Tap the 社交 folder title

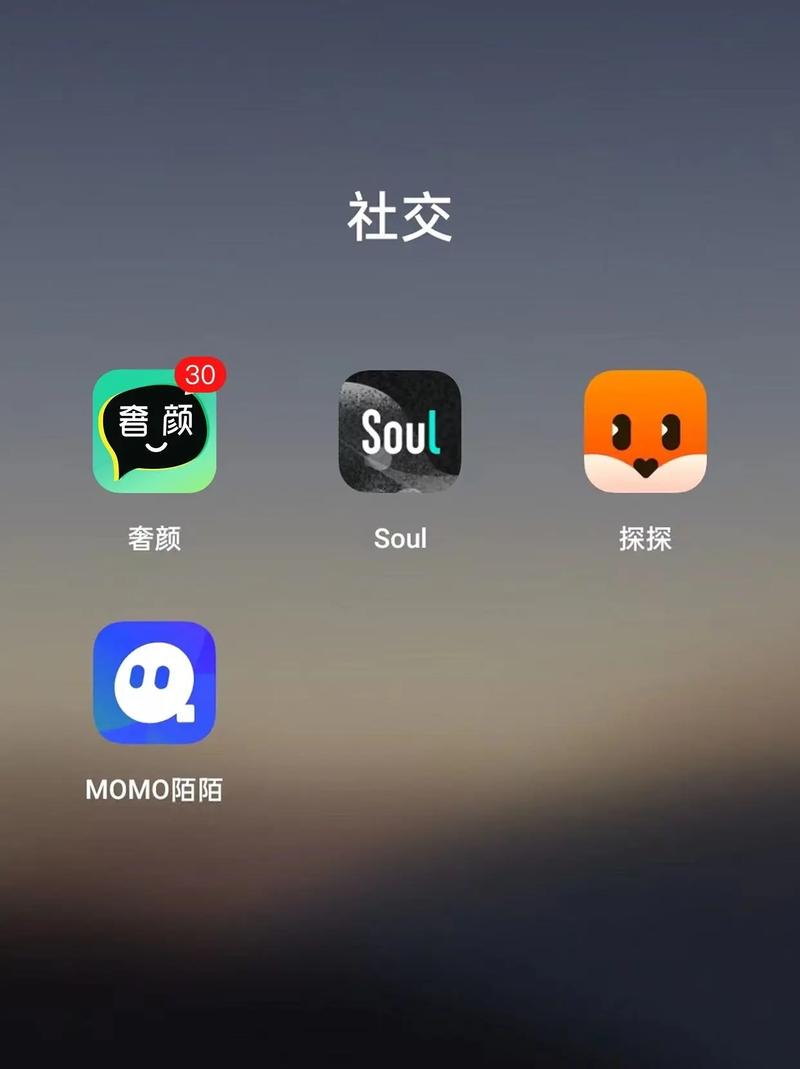click(x=400, y=217)
